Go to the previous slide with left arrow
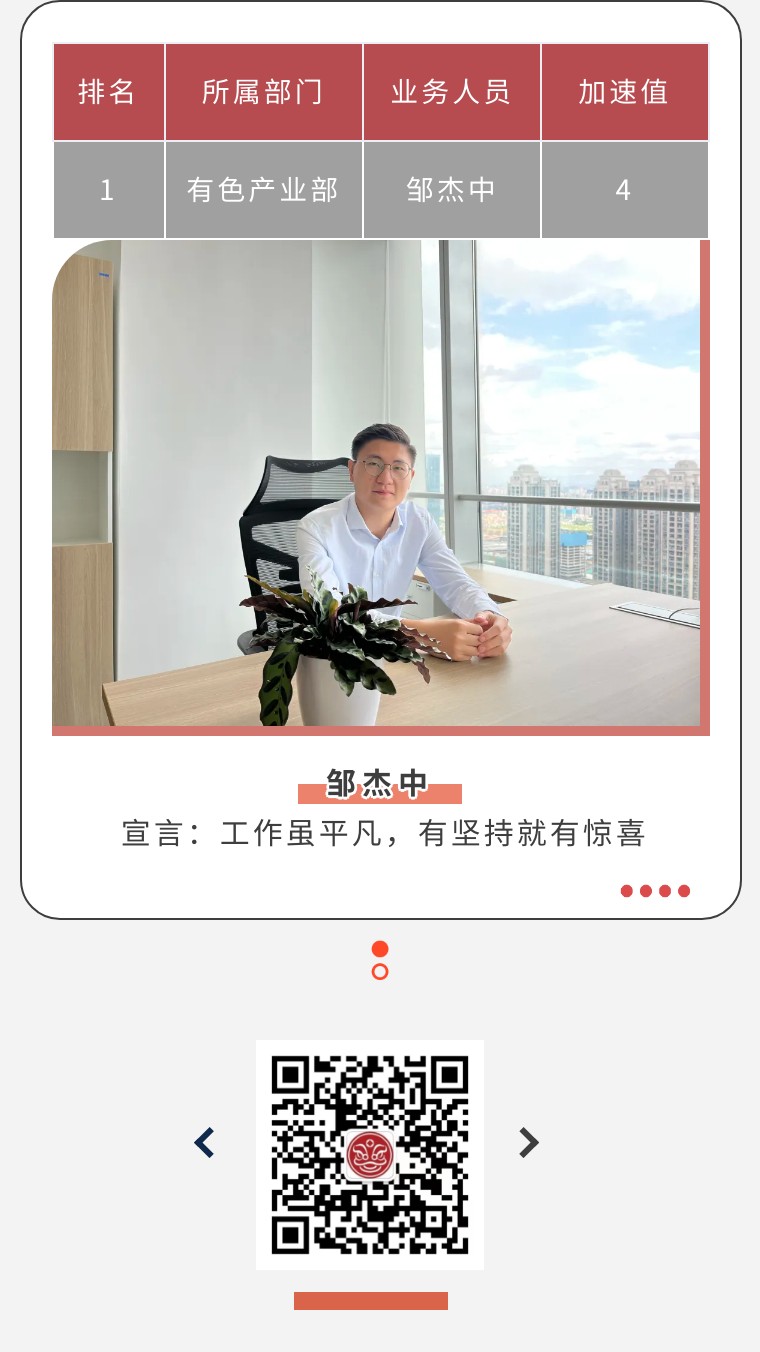This screenshot has height=1352, width=760. point(205,1142)
